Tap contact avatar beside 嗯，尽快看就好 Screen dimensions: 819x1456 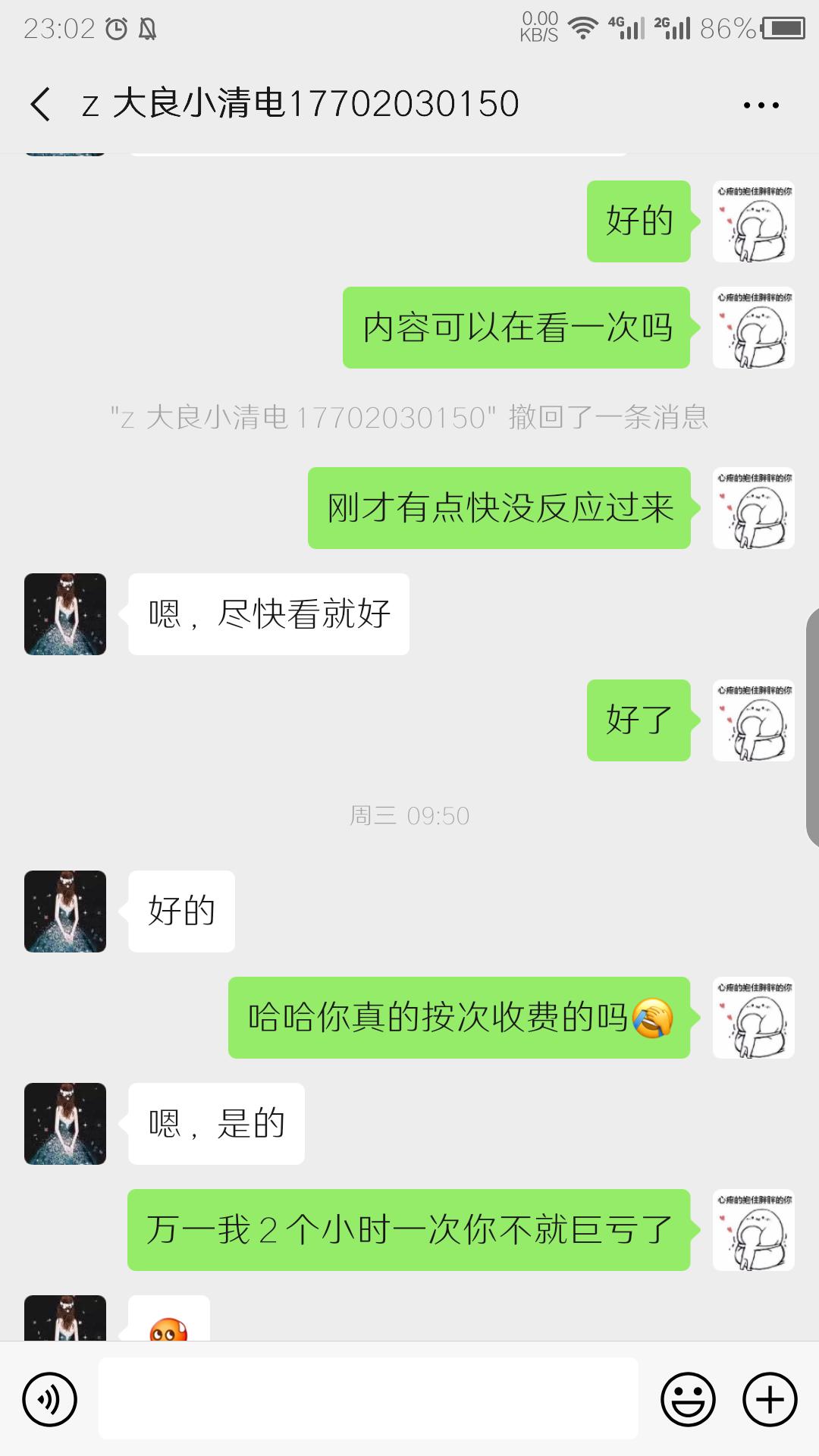click(65, 614)
